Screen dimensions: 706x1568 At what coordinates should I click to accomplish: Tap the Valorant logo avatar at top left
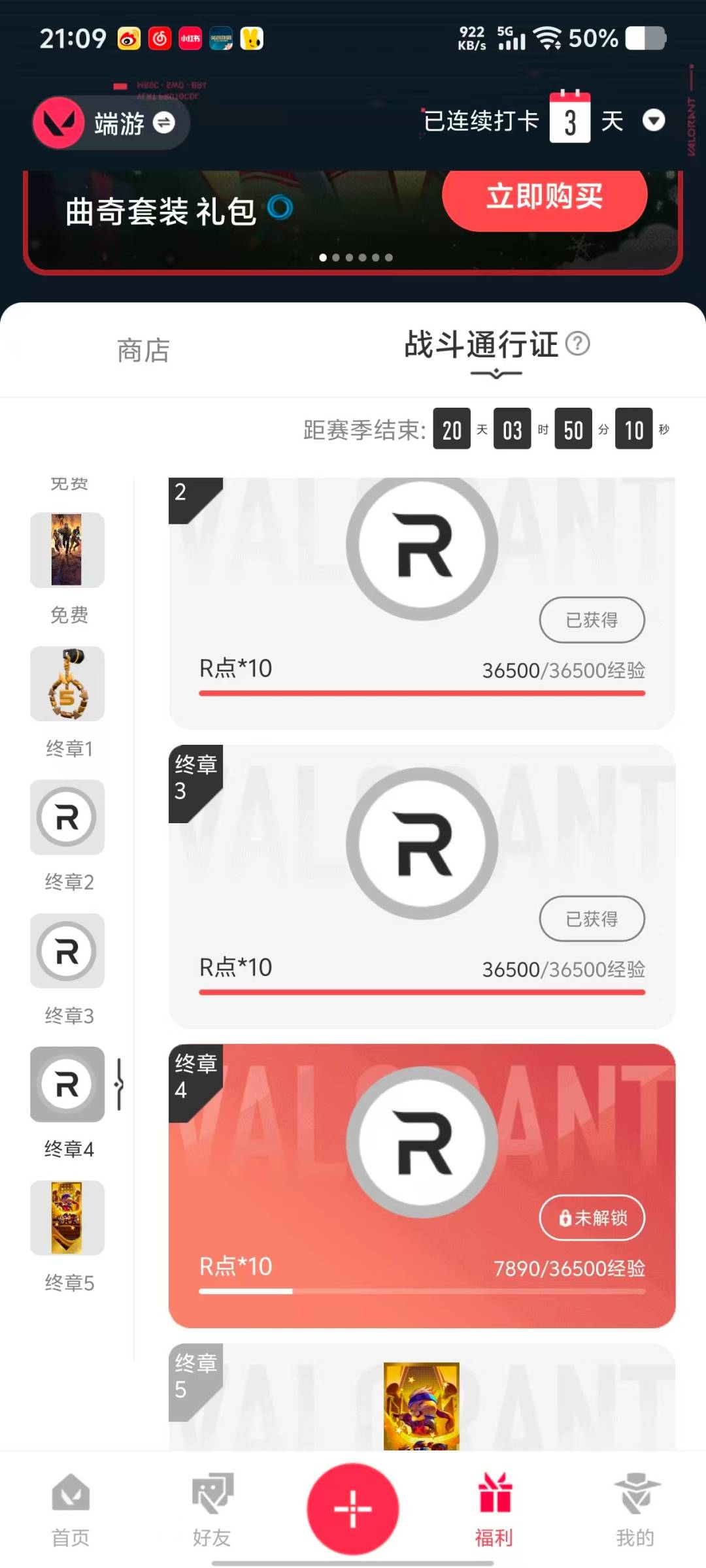[58, 123]
